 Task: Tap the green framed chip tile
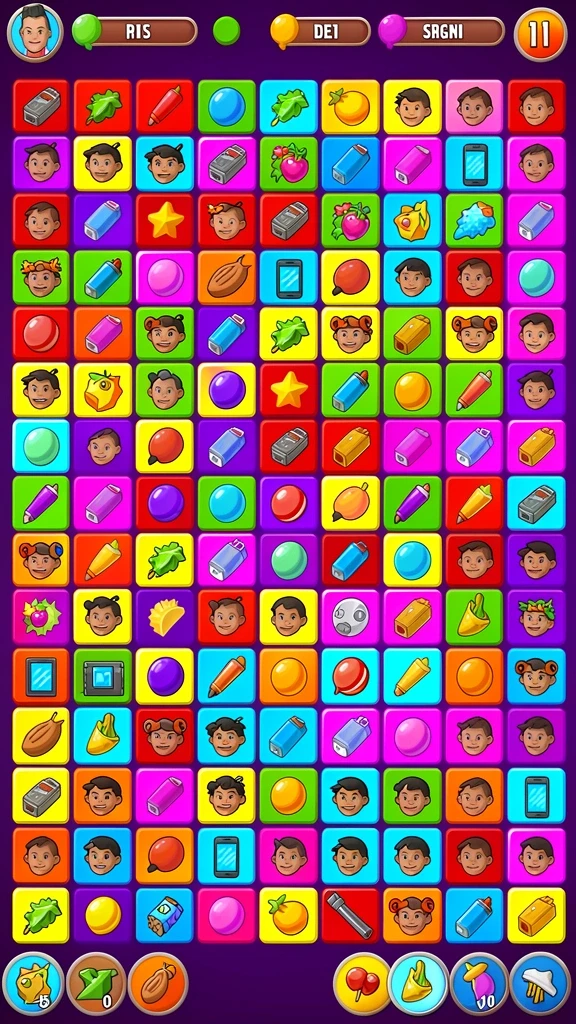pos(103,676)
